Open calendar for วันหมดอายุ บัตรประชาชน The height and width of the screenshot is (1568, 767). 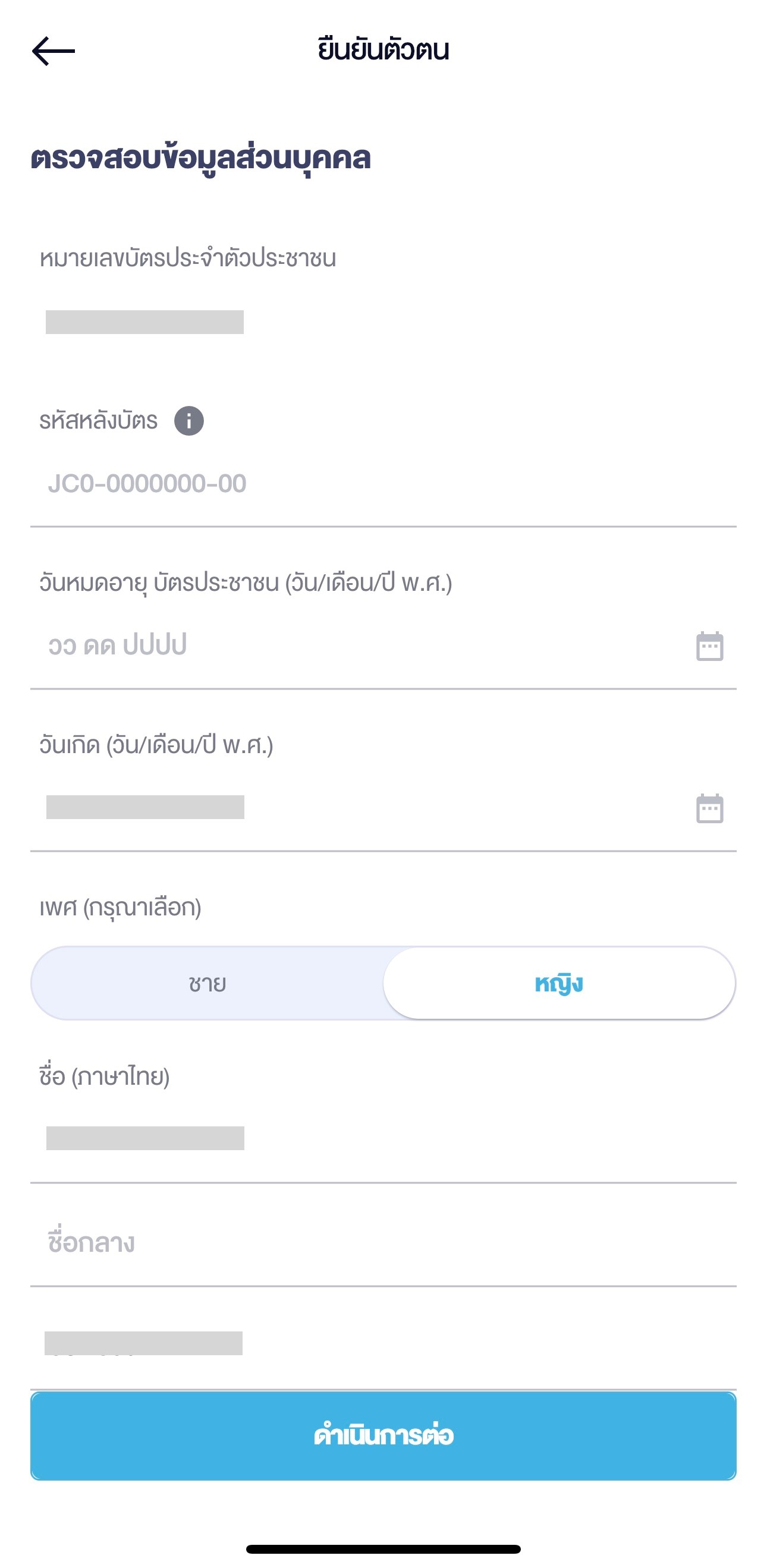tap(709, 646)
